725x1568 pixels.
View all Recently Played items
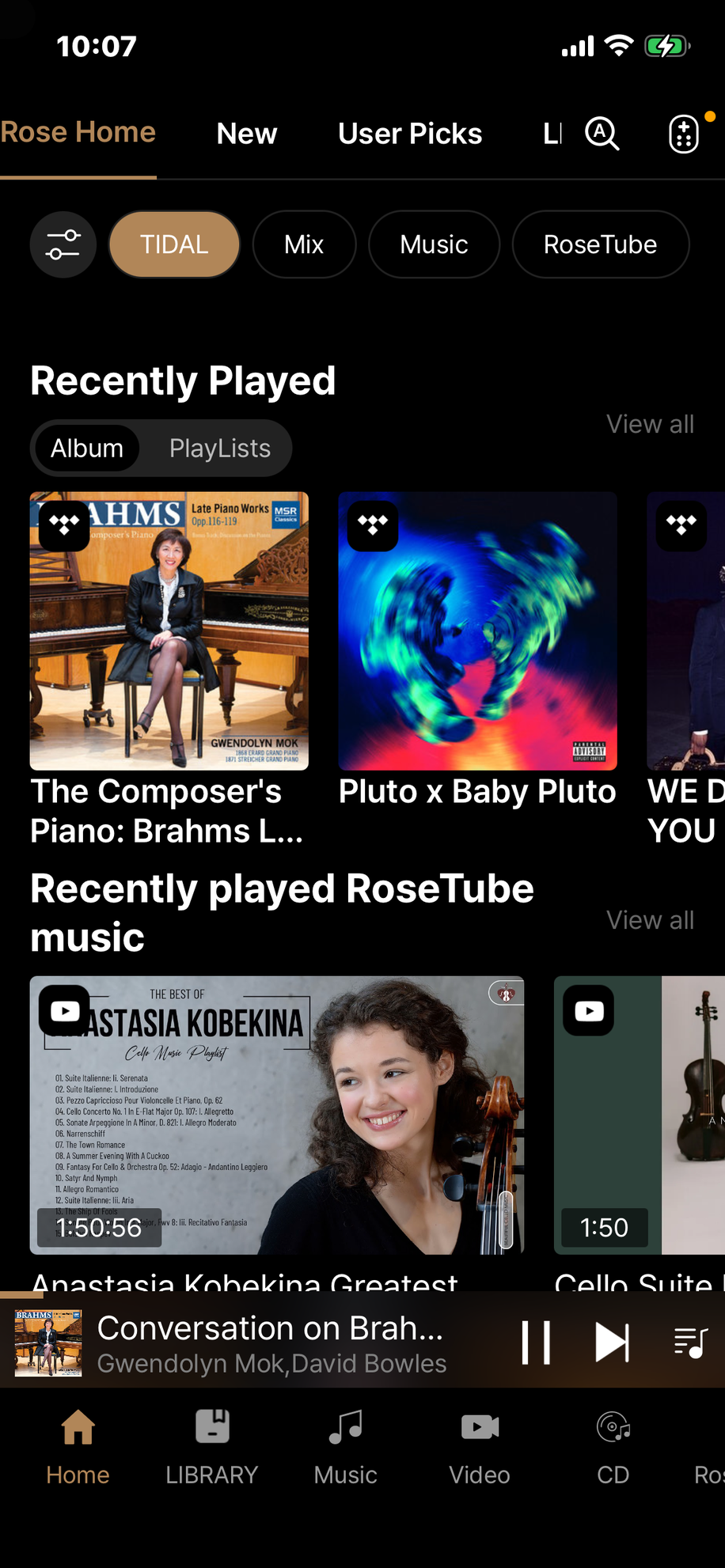coord(650,425)
